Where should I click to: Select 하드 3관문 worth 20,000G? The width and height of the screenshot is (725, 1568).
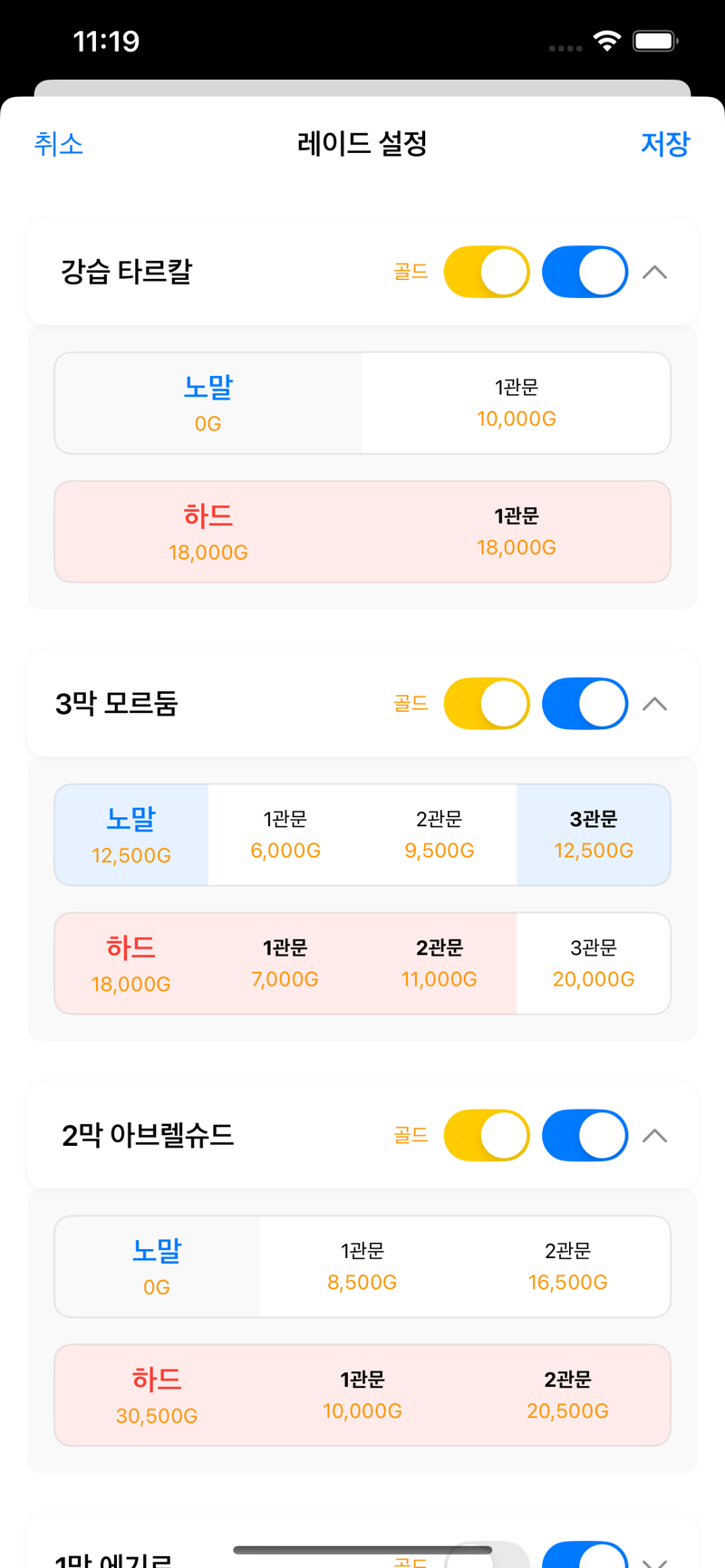(593, 963)
